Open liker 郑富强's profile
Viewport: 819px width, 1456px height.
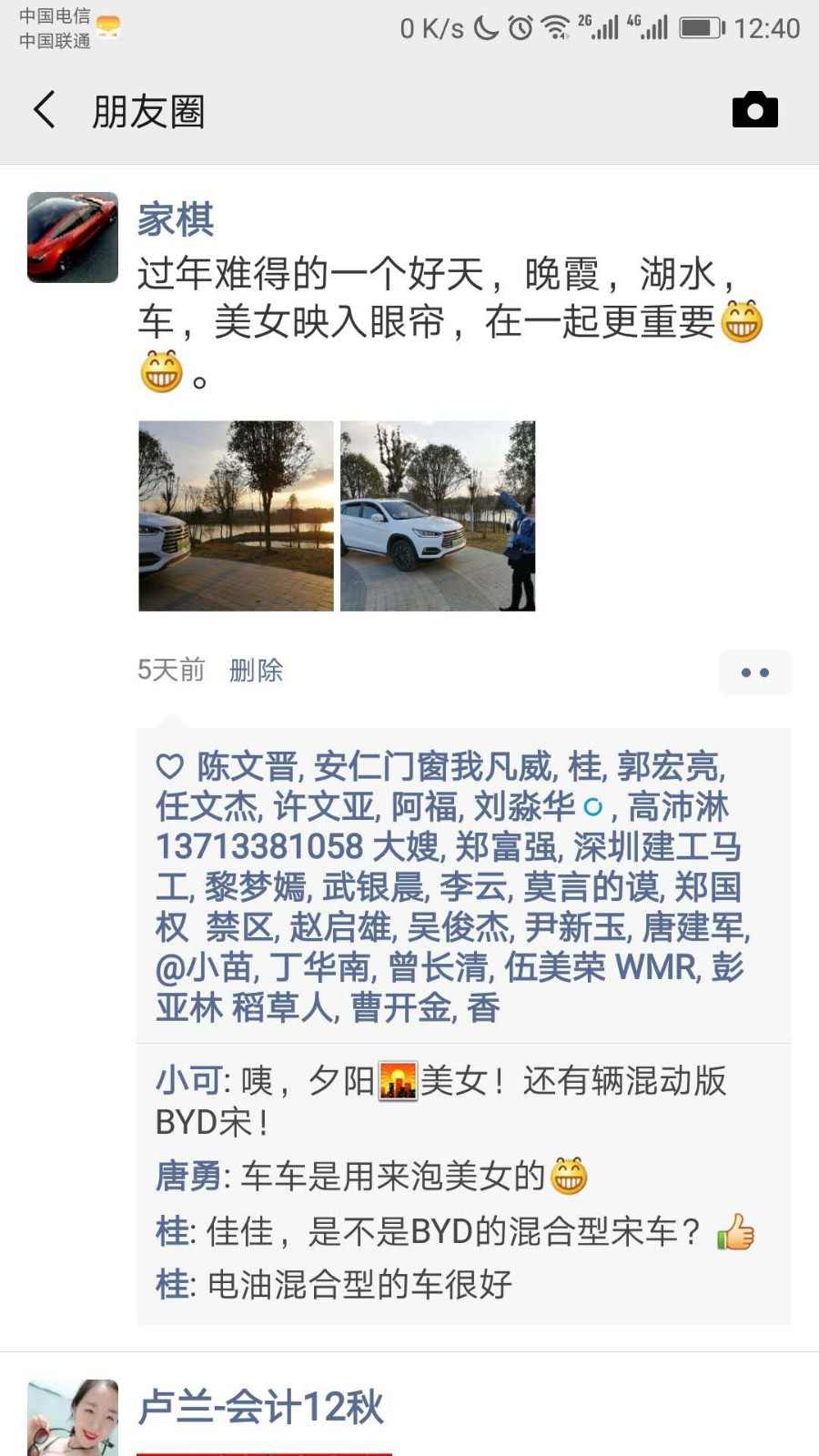(x=506, y=847)
